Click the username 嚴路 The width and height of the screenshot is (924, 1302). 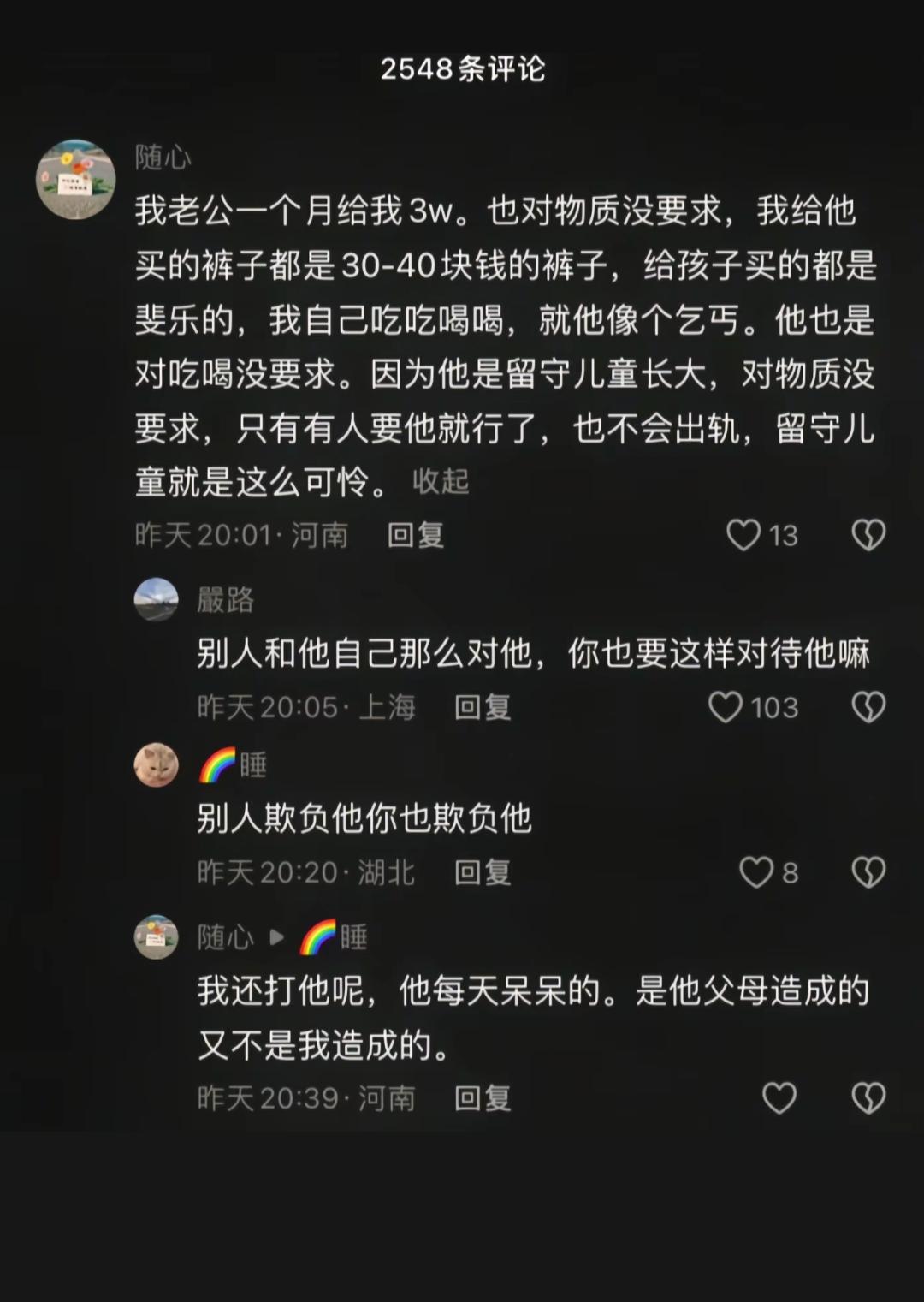point(224,602)
